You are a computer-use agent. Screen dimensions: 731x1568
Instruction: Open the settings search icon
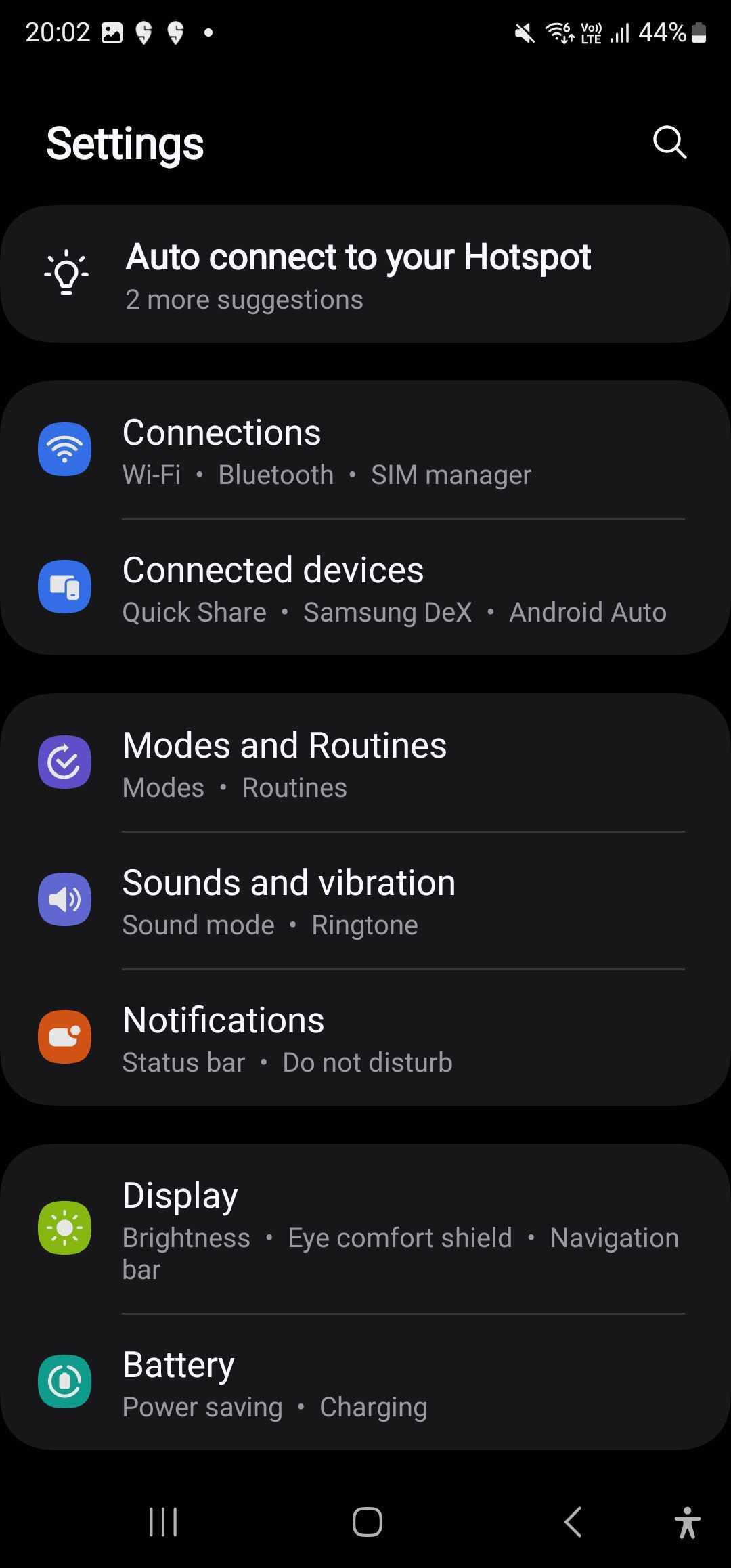(x=669, y=142)
